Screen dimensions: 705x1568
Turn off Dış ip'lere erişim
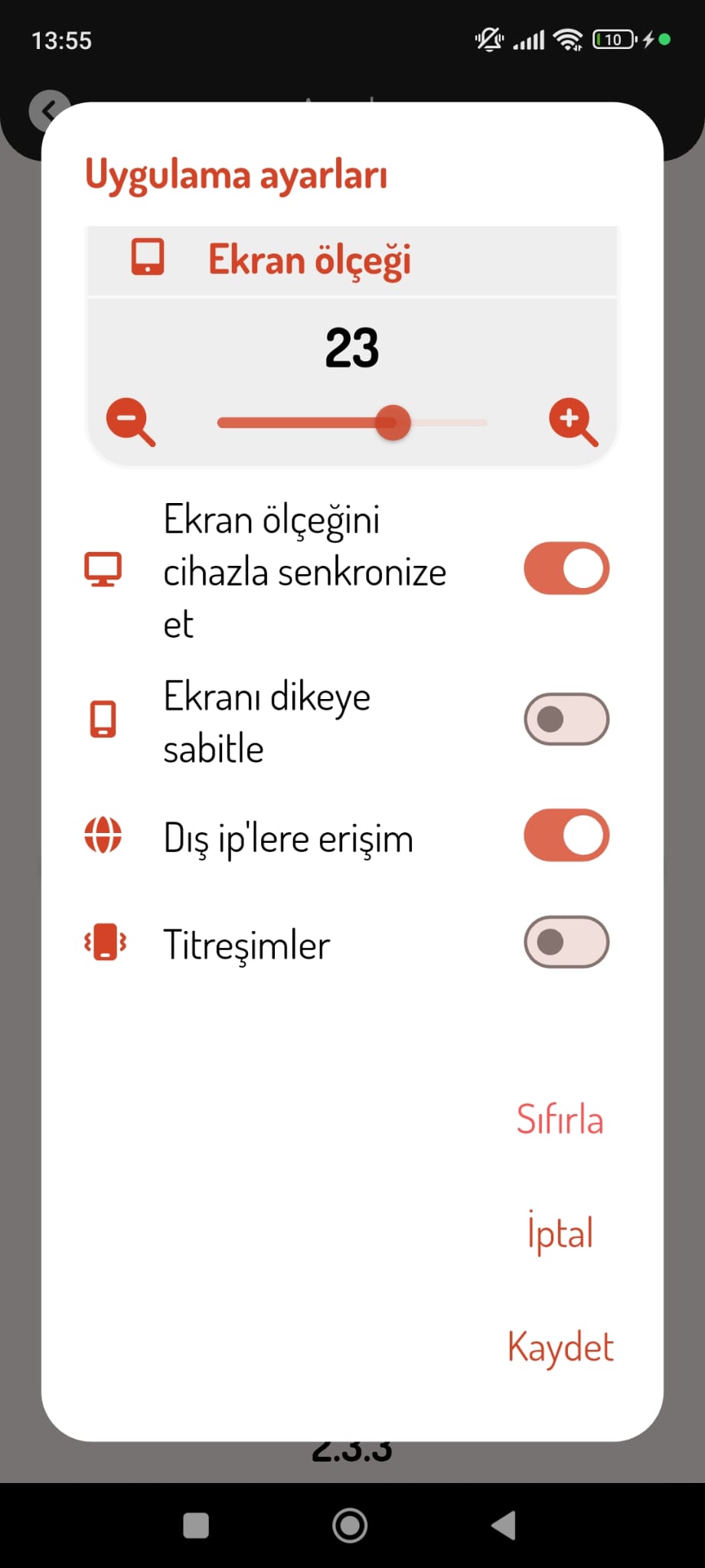566,835
